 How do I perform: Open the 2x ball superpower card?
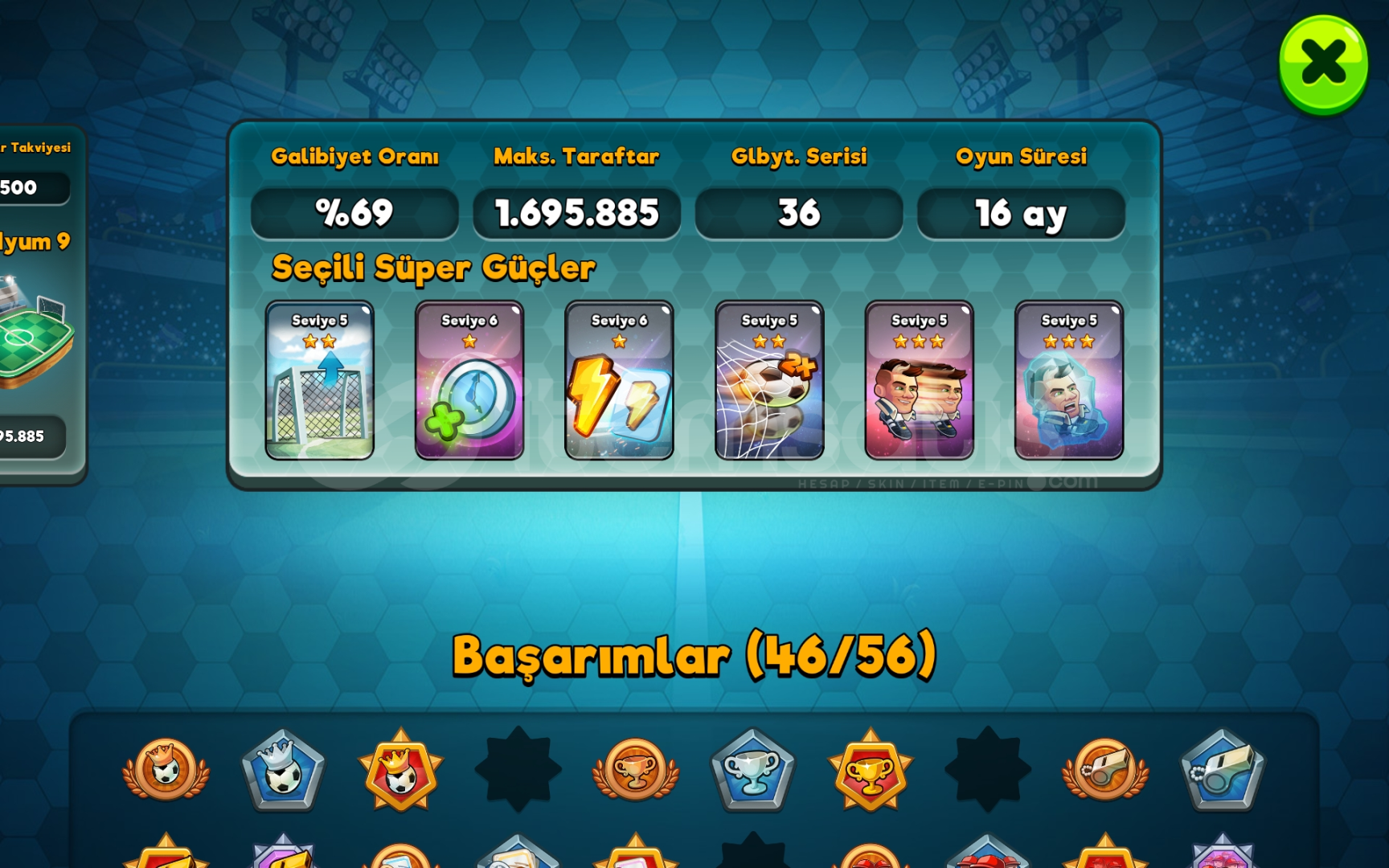[x=769, y=381]
